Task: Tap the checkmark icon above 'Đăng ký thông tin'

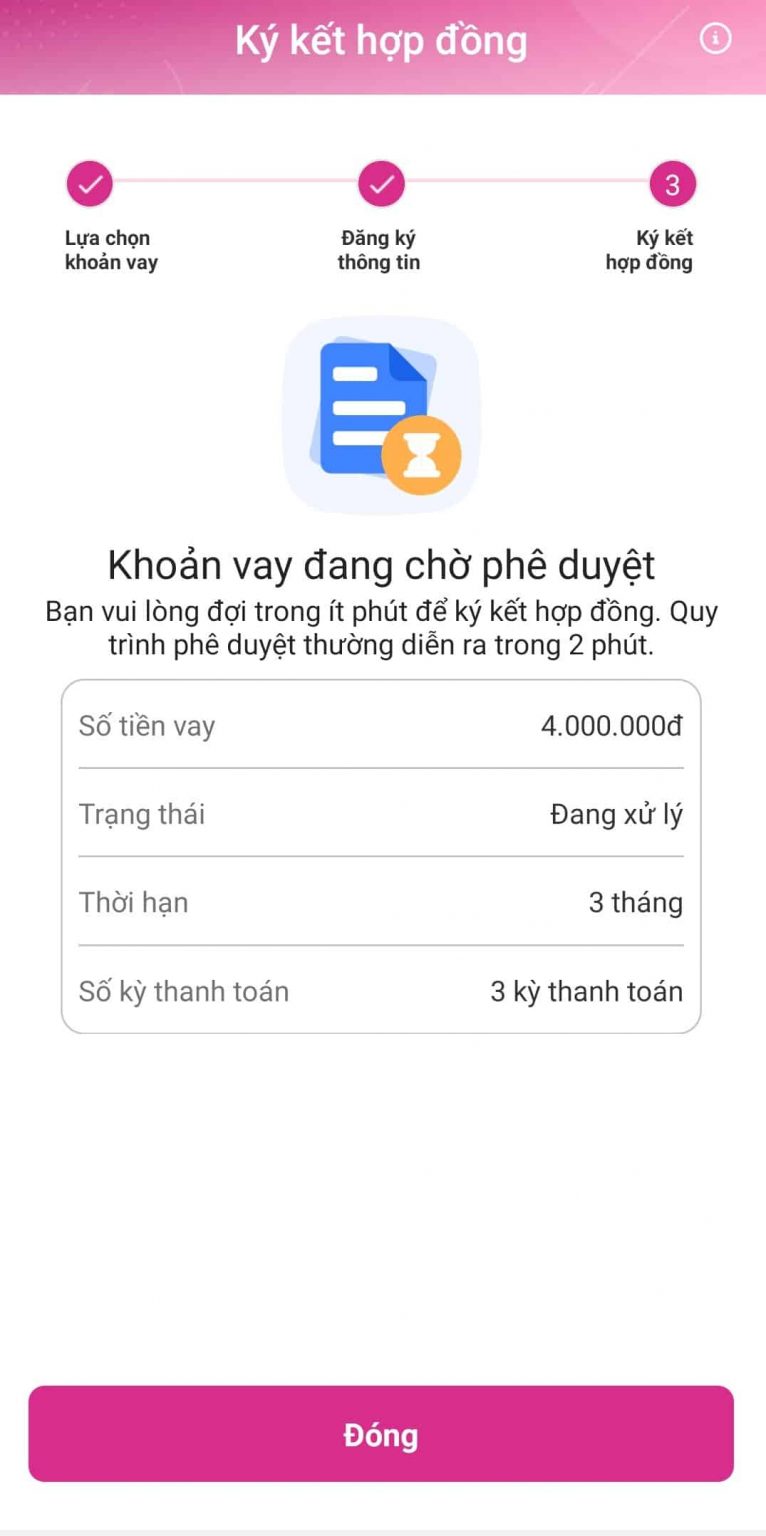Action: [x=380, y=184]
